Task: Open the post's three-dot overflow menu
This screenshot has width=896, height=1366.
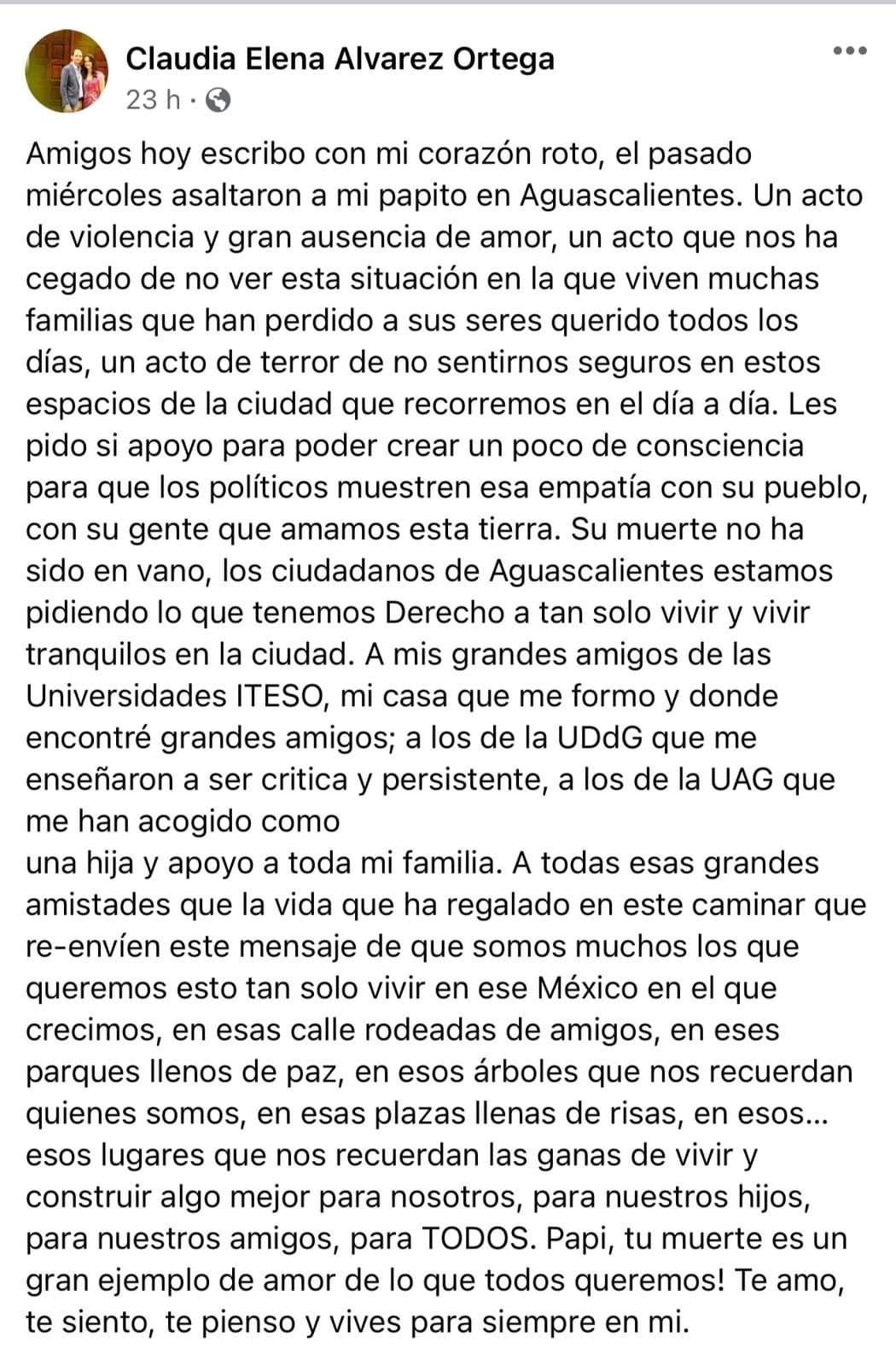Action: [x=850, y=51]
